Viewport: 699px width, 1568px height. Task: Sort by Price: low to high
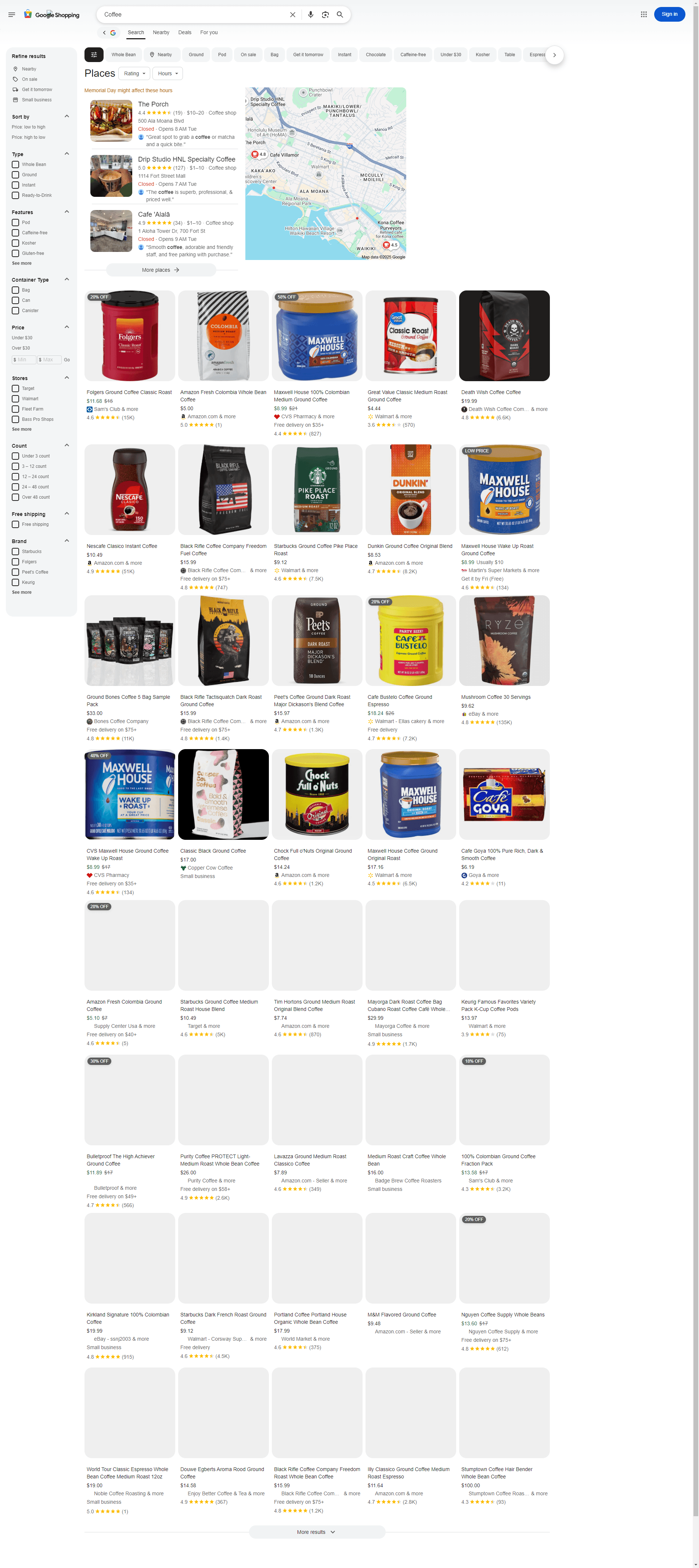pyautogui.click(x=29, y=127)
